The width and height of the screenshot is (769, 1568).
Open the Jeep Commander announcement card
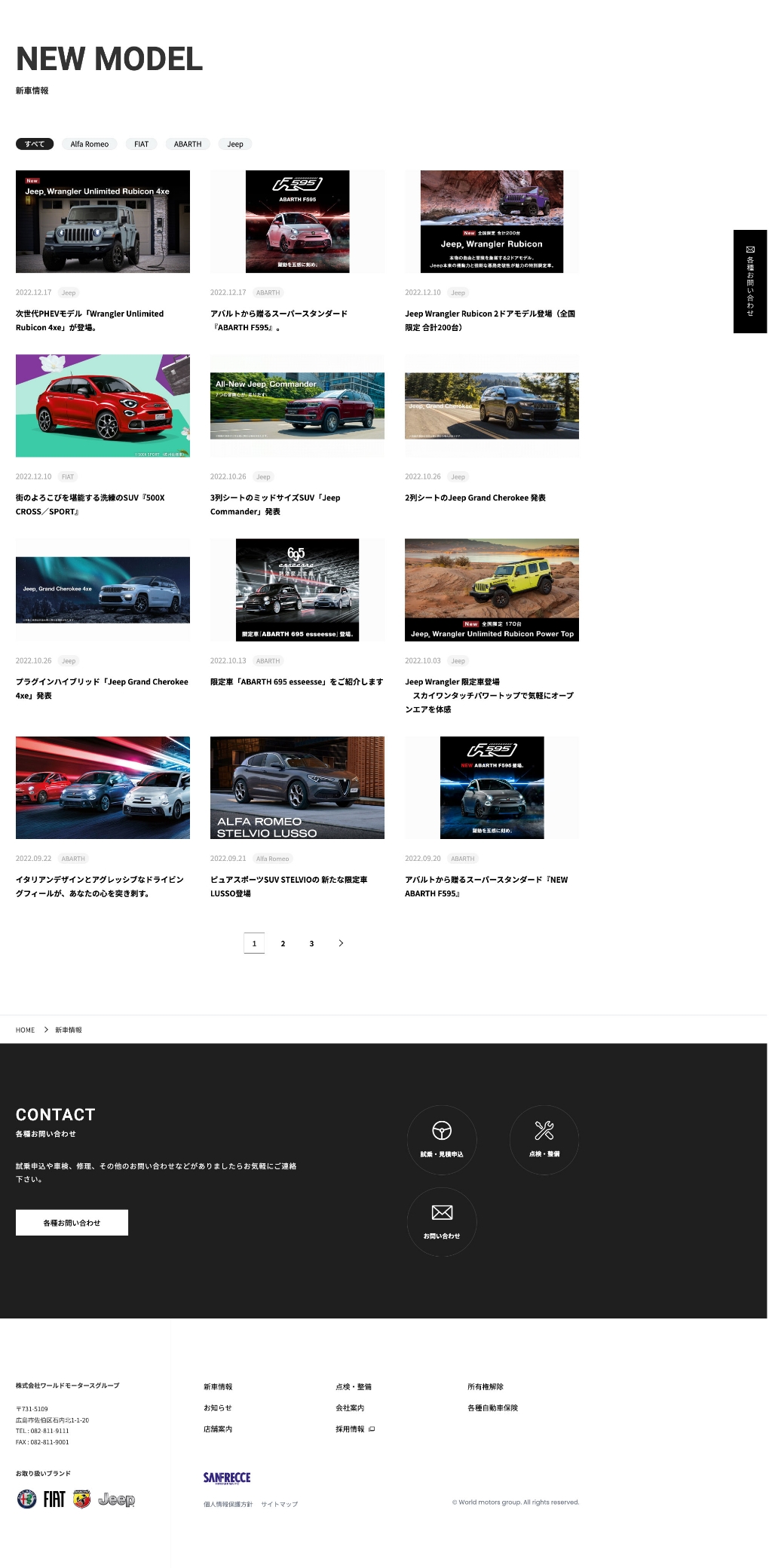[297, 406]
